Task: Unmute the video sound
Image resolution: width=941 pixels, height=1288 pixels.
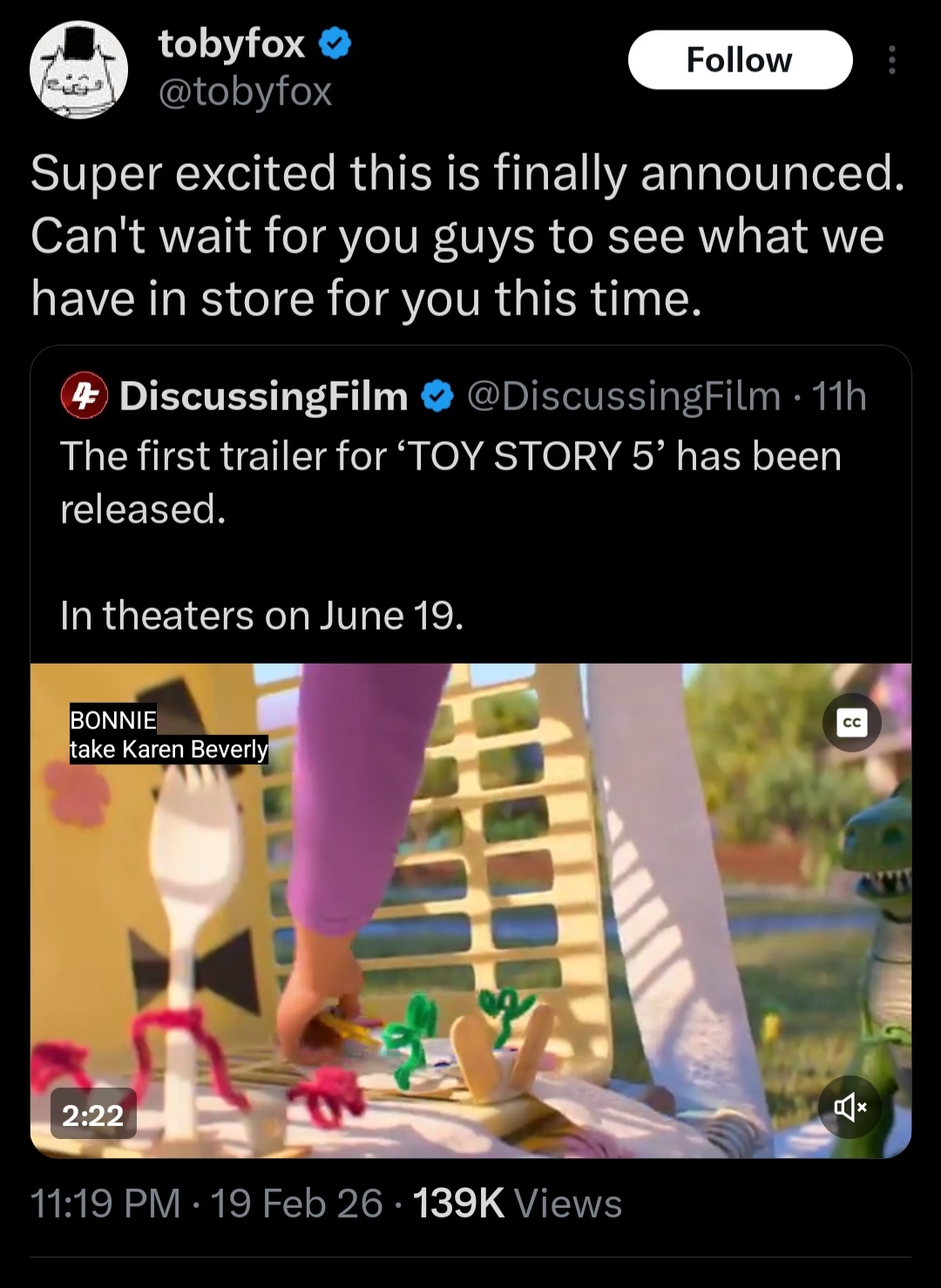Action: (850, 1108)
